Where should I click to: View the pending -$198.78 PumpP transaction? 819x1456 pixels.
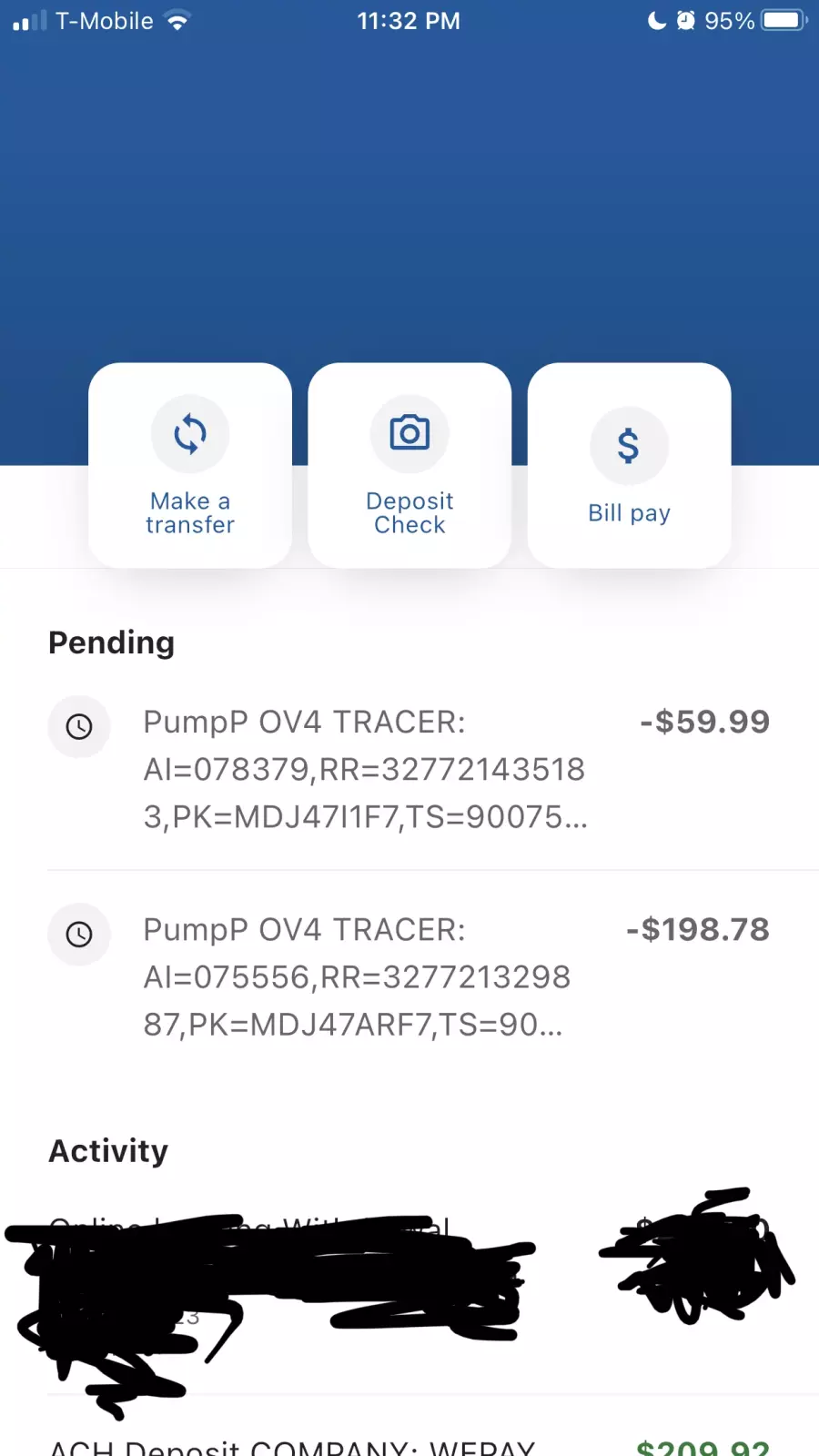409,976
